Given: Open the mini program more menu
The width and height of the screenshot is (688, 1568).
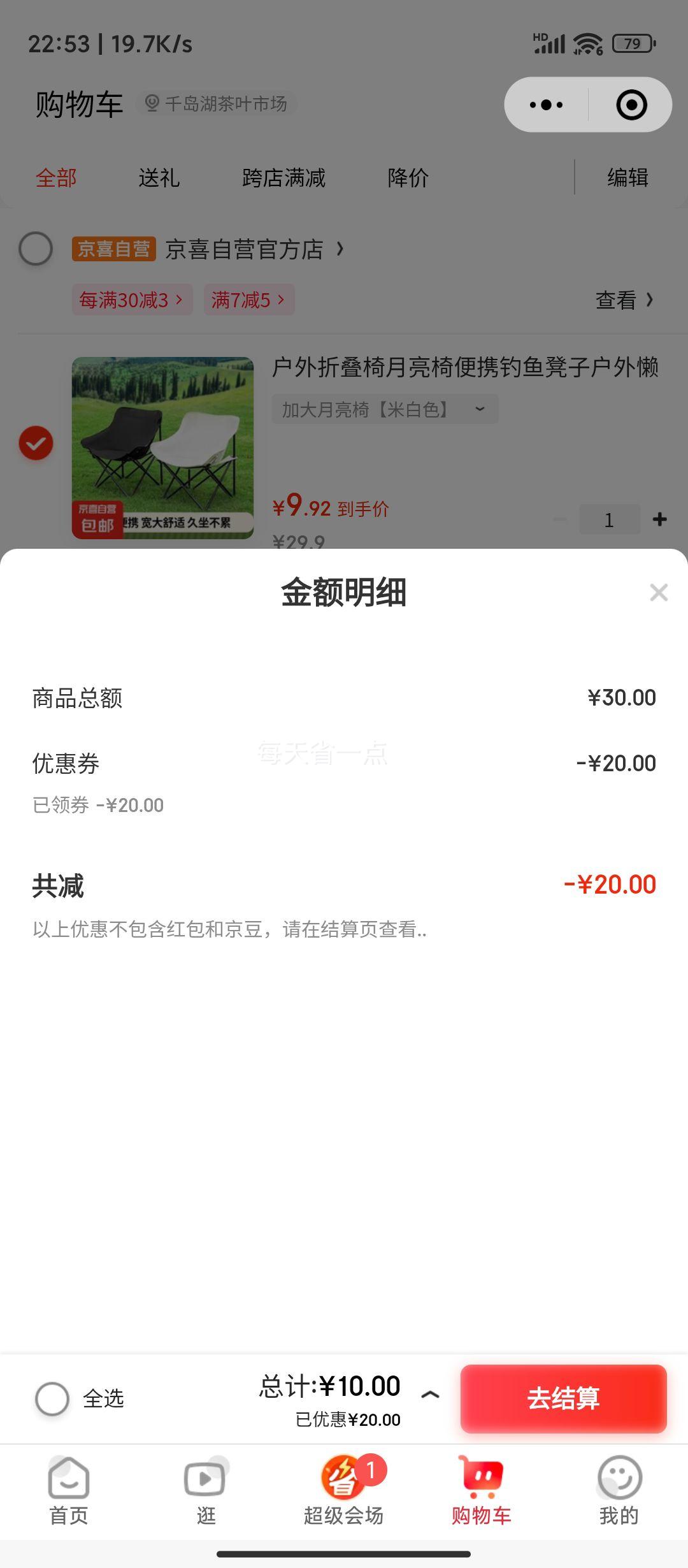Looking at the screenshot, I should [547, 105].
